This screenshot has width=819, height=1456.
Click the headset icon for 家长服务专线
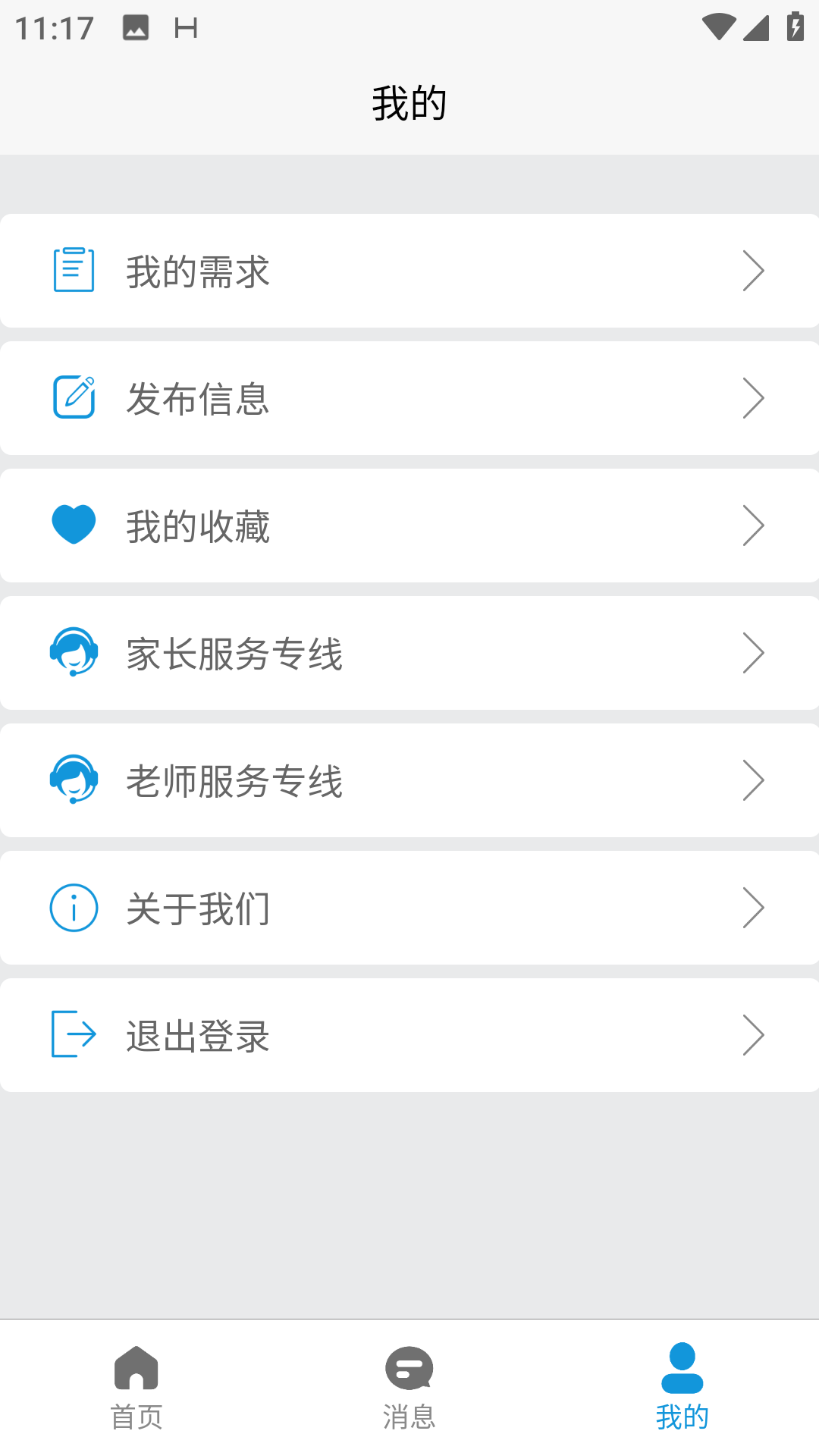click(73, 652)
